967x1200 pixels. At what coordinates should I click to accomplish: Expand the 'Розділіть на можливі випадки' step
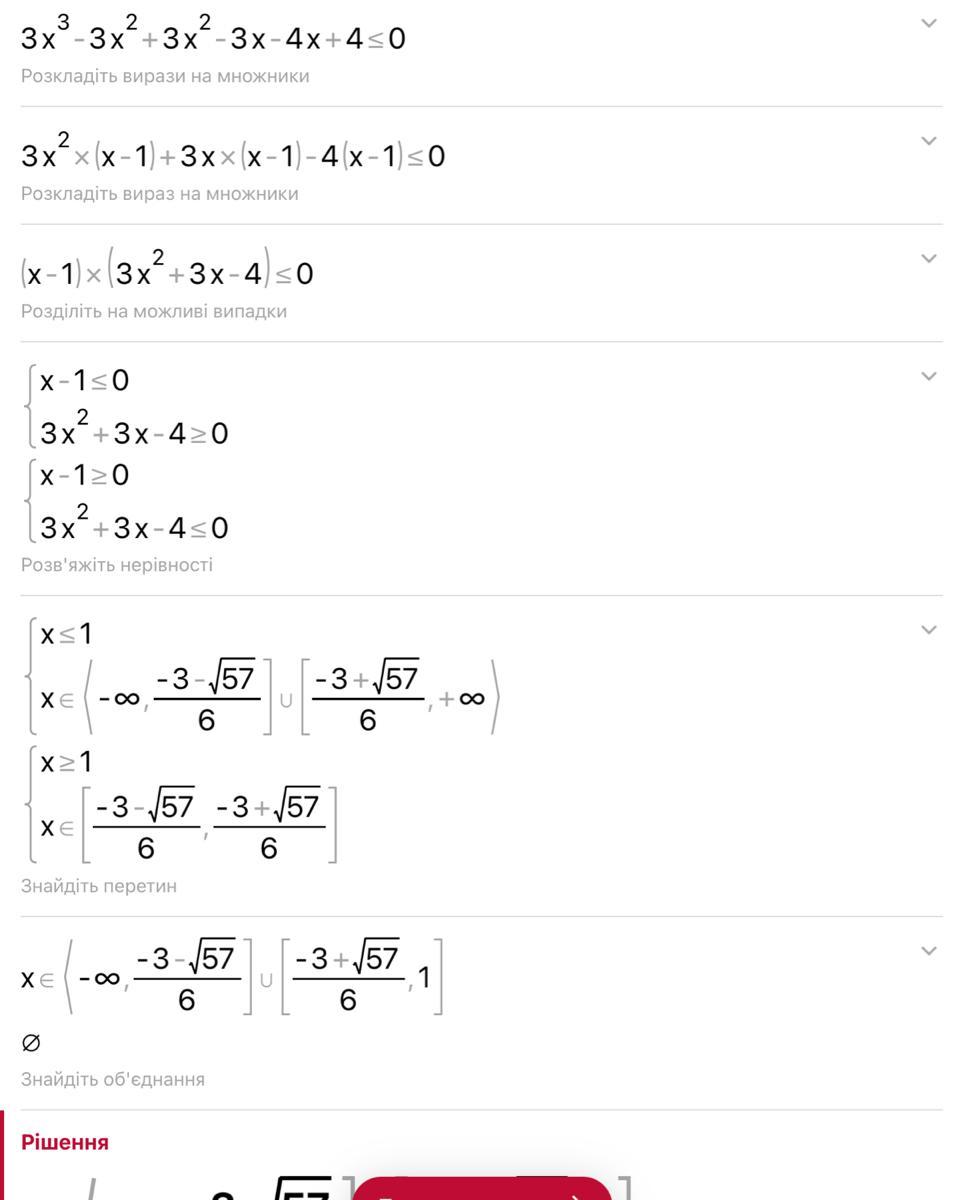(x=929, y=259)
